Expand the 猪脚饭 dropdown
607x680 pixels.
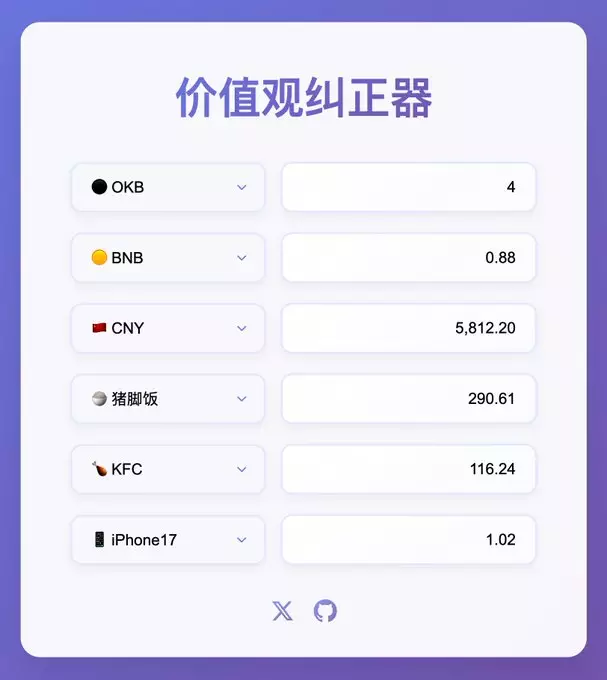tap(168, 399)
